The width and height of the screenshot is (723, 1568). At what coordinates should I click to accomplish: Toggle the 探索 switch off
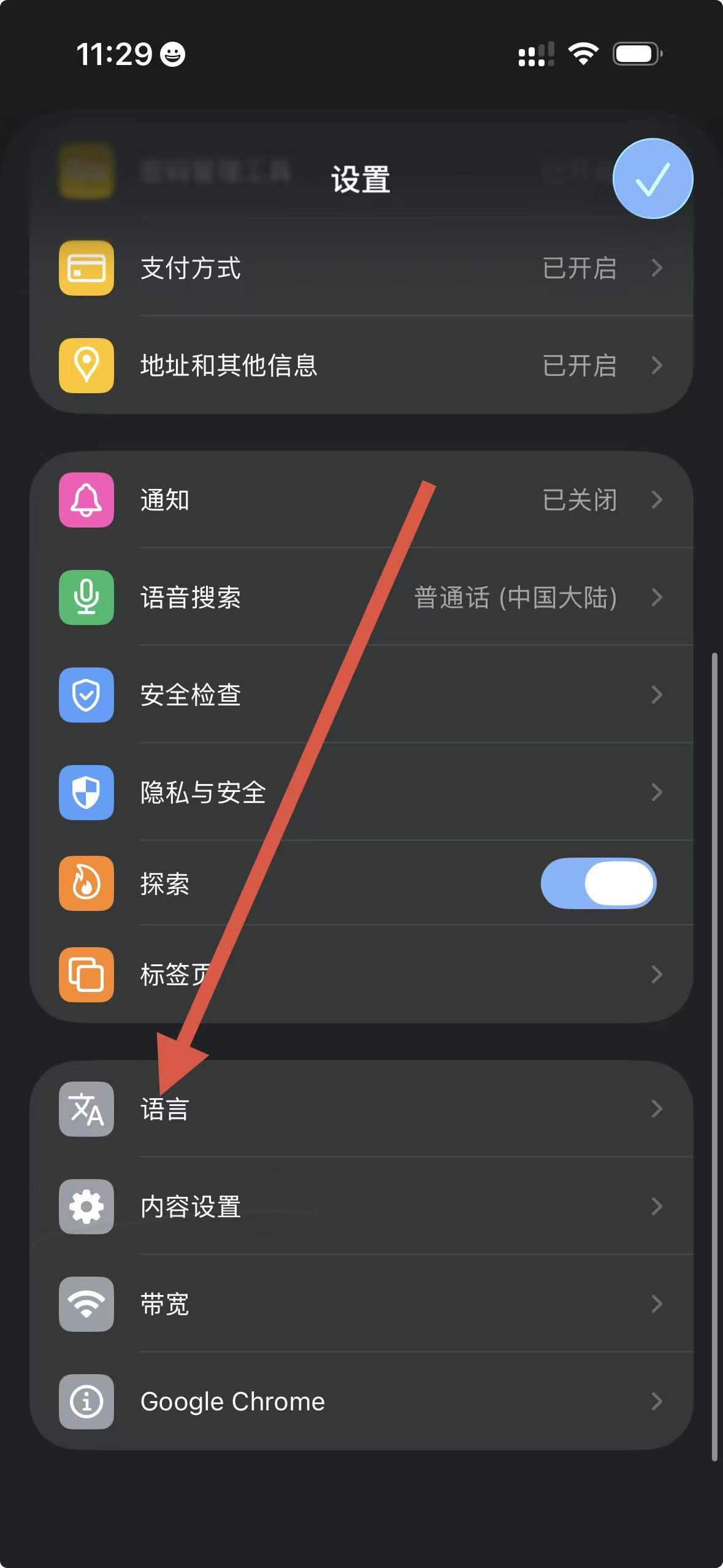pyautogui.click(x=598, y=883)
